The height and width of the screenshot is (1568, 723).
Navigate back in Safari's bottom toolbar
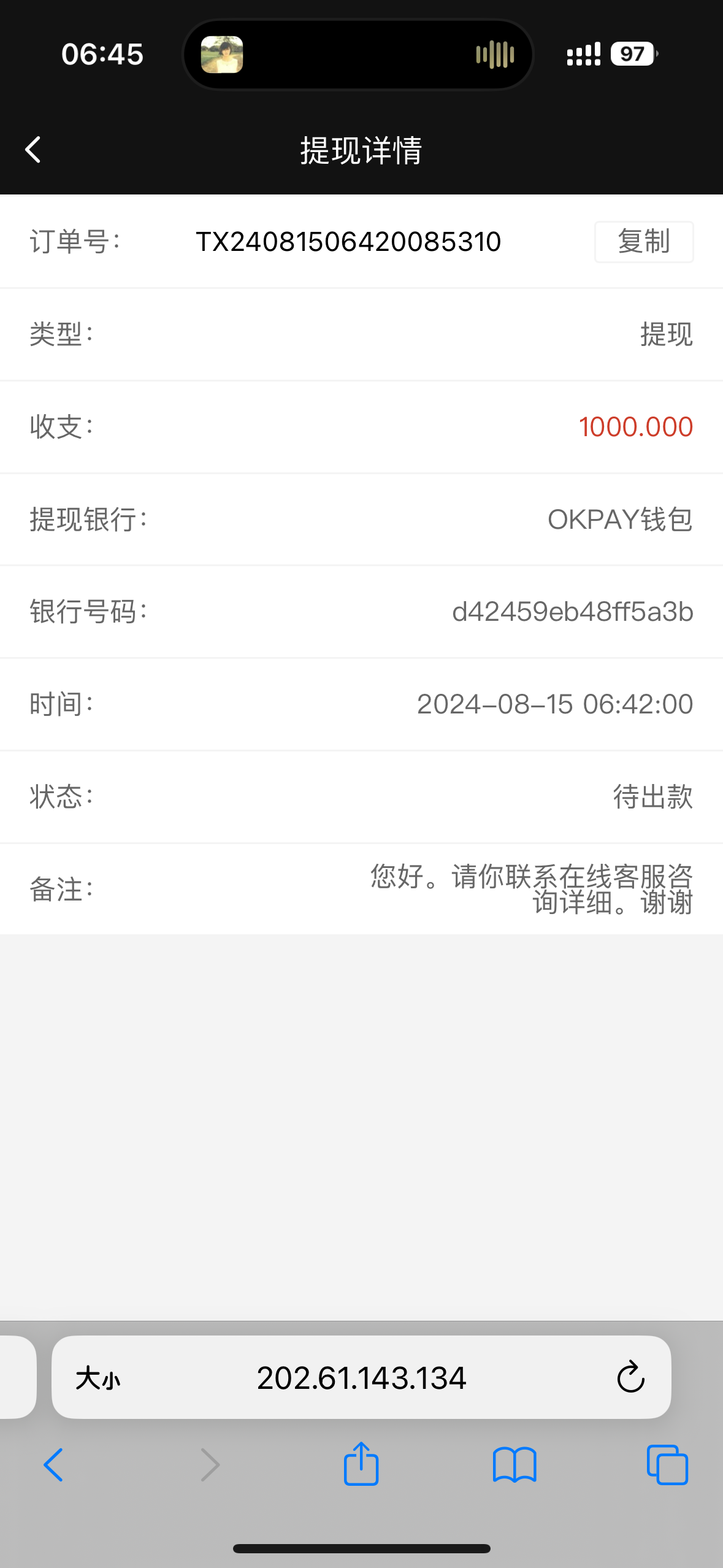click(x=53, y=1465)
